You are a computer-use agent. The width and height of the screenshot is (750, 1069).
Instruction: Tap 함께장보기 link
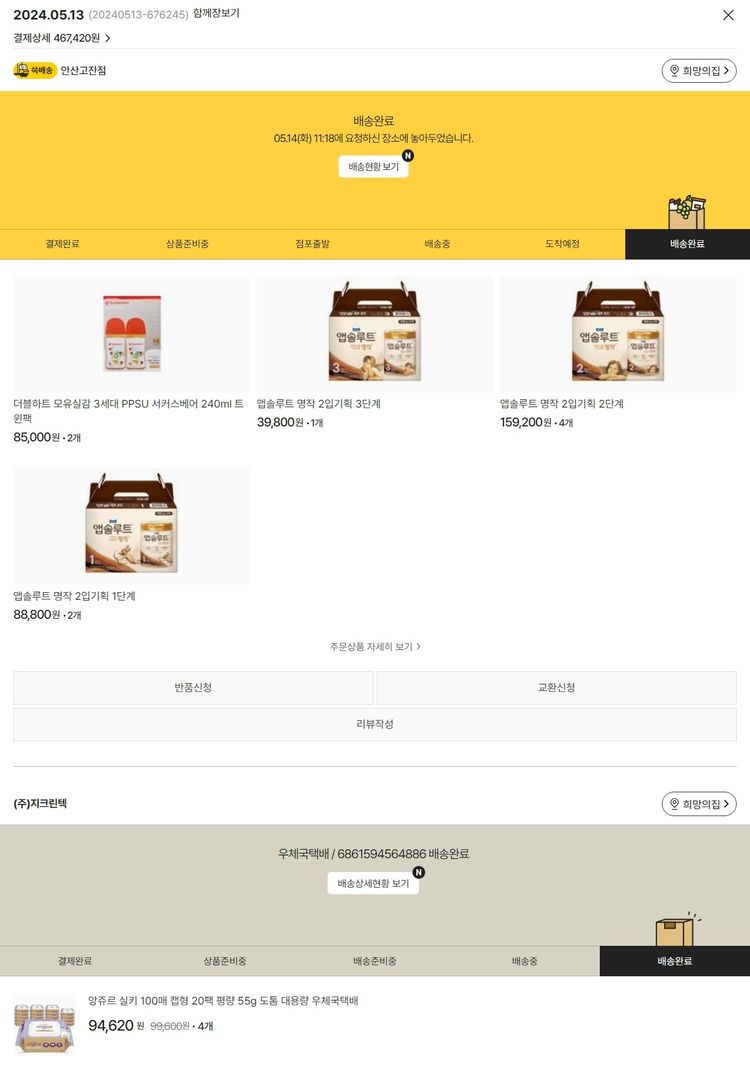pyautogui.click(x=216, y=14)
